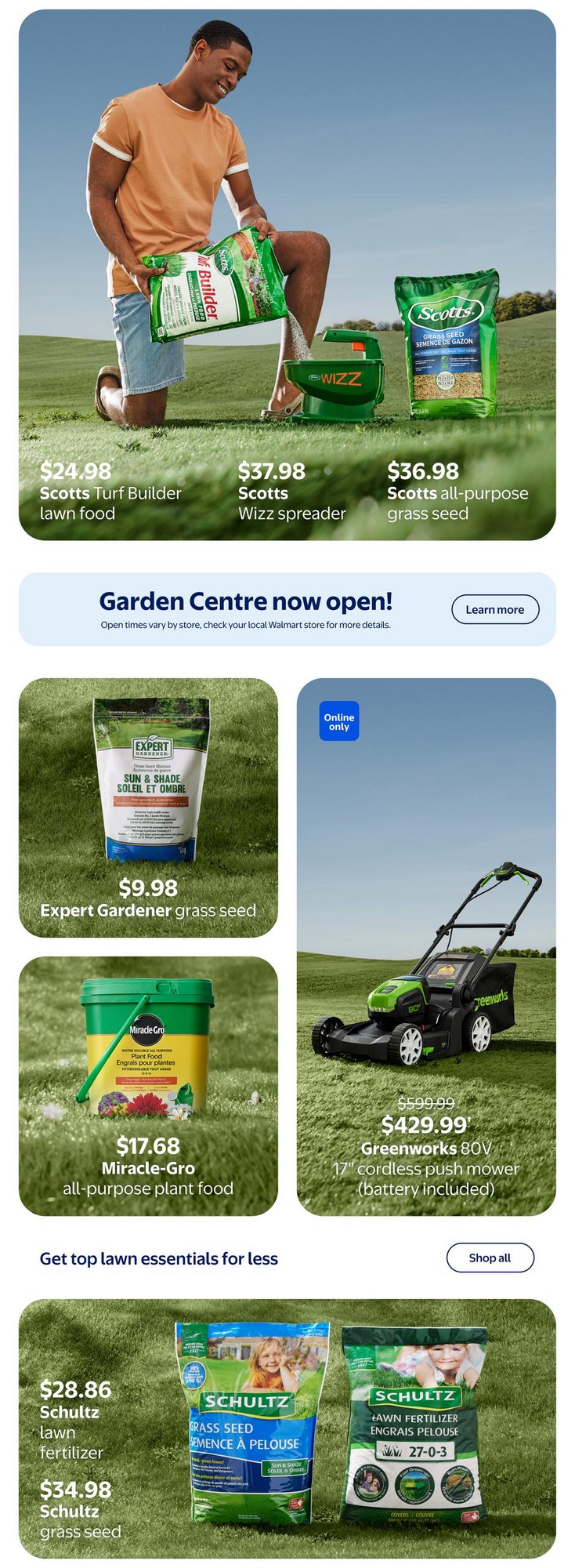View the Miracle-Gro all-purpose plant food card
575x1568 pixels.
pos(148,1086)
